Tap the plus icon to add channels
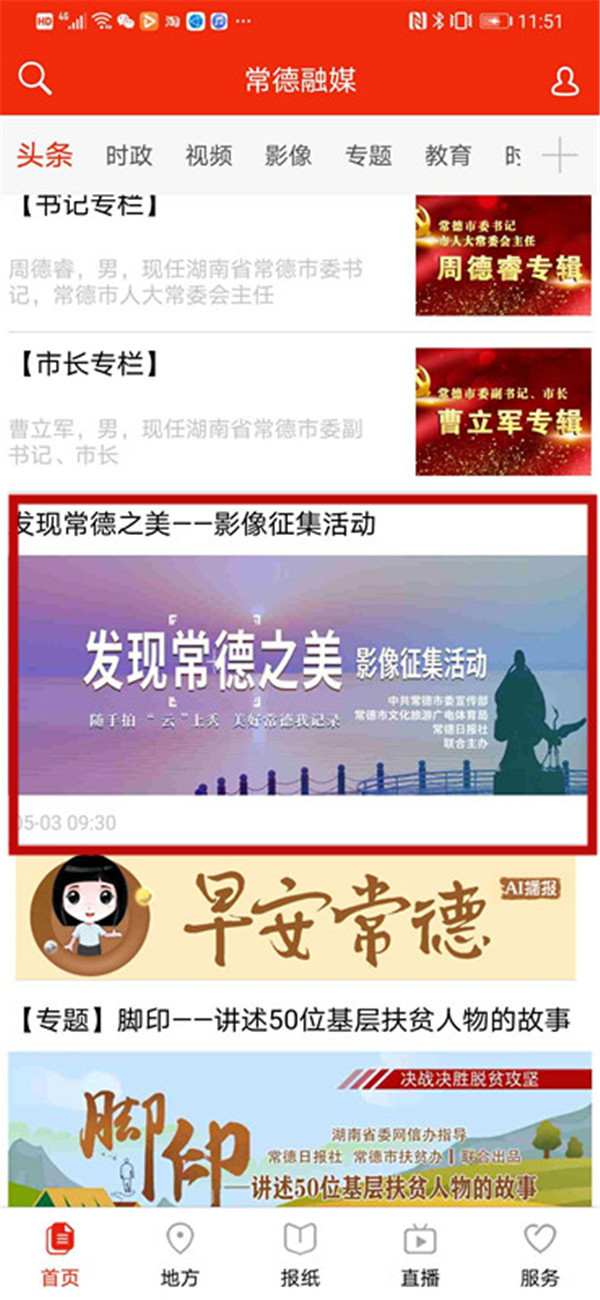This screenshot has width=600, height=1300. pos(560,156)
